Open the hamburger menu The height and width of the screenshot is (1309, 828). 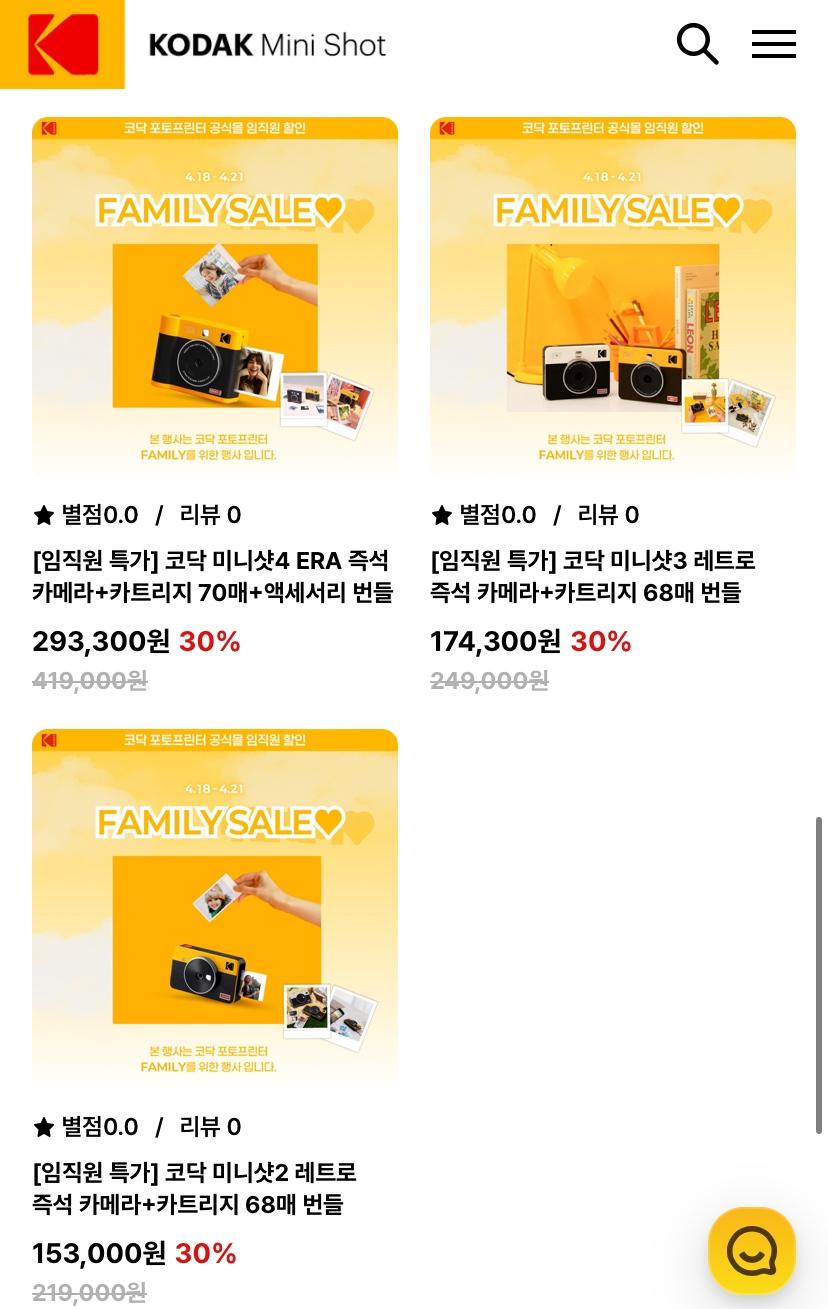[x=773, y=44]
